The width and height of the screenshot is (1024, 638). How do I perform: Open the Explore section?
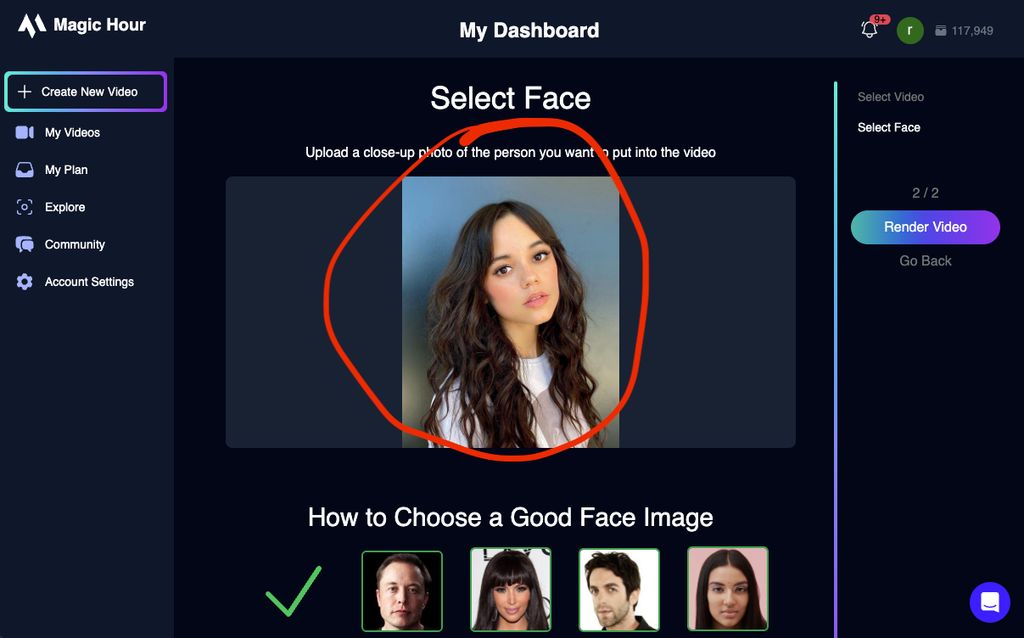(x=64, y=207)
